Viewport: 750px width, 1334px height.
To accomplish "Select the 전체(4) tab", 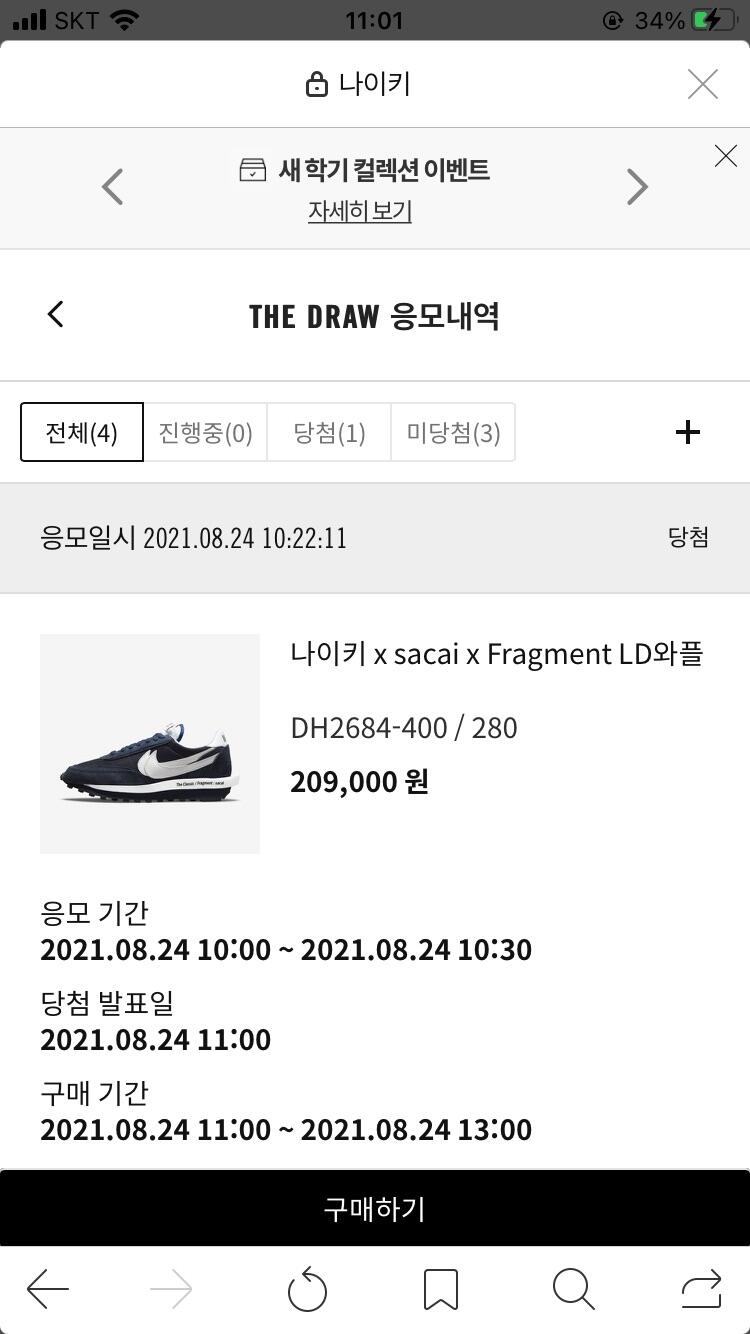I will pyautogui.click(x=82, y=432).
